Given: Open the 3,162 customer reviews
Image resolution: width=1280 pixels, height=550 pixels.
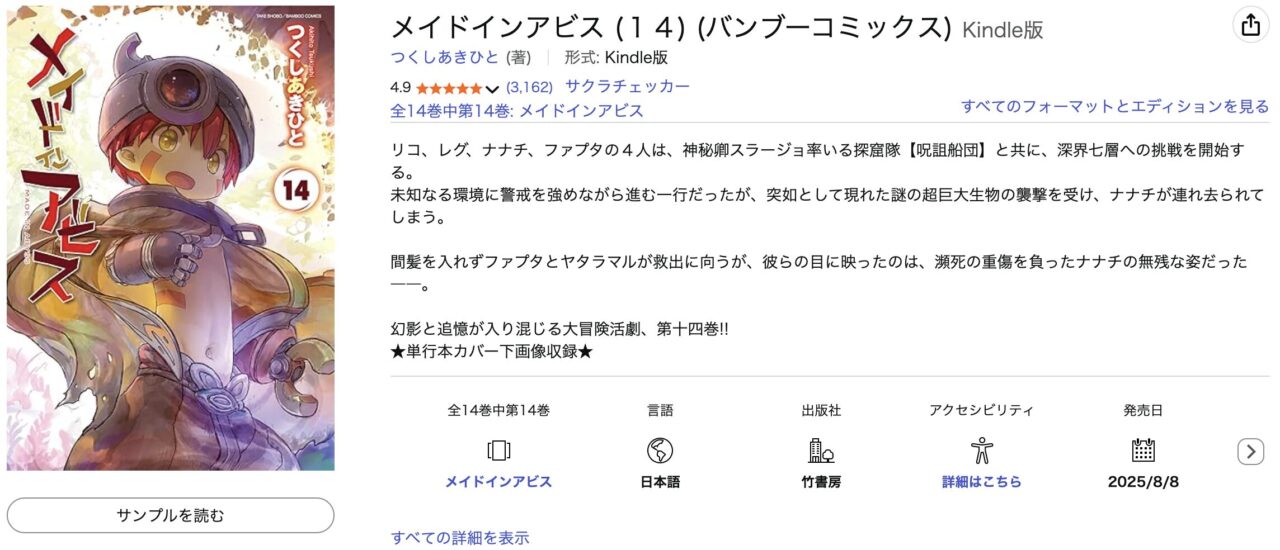Looking at the screenshot, I should point(529,87).
